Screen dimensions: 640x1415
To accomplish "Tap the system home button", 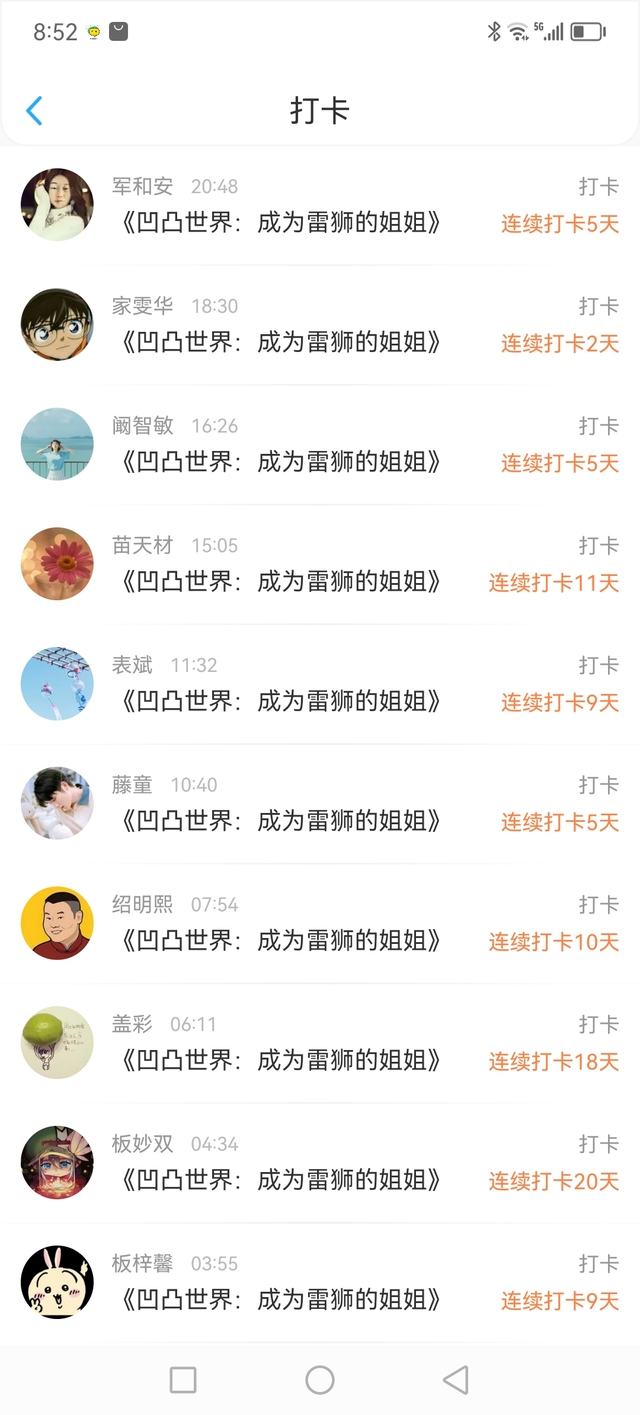I will click(320, 1380).
